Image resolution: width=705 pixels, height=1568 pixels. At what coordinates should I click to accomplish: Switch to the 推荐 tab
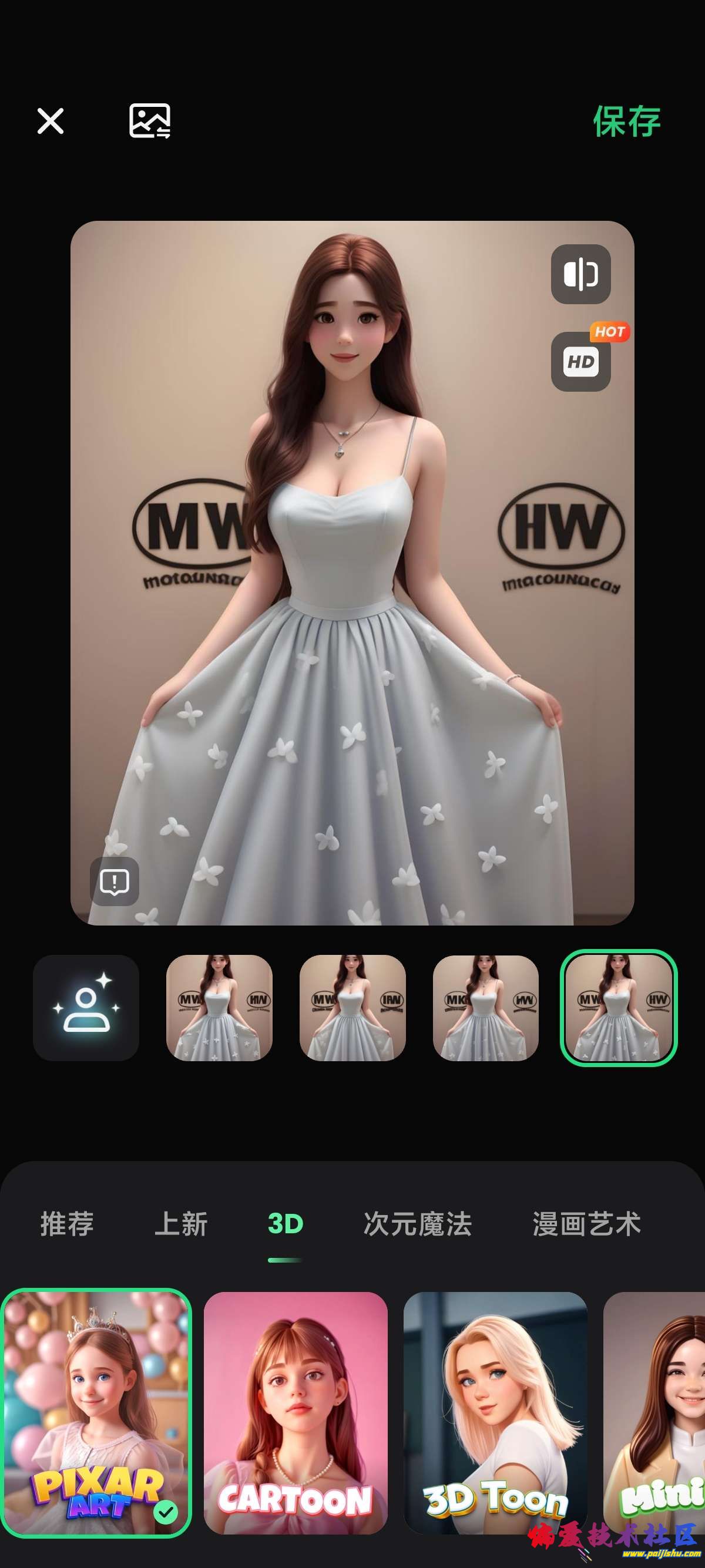click(x=67, y=1223)
